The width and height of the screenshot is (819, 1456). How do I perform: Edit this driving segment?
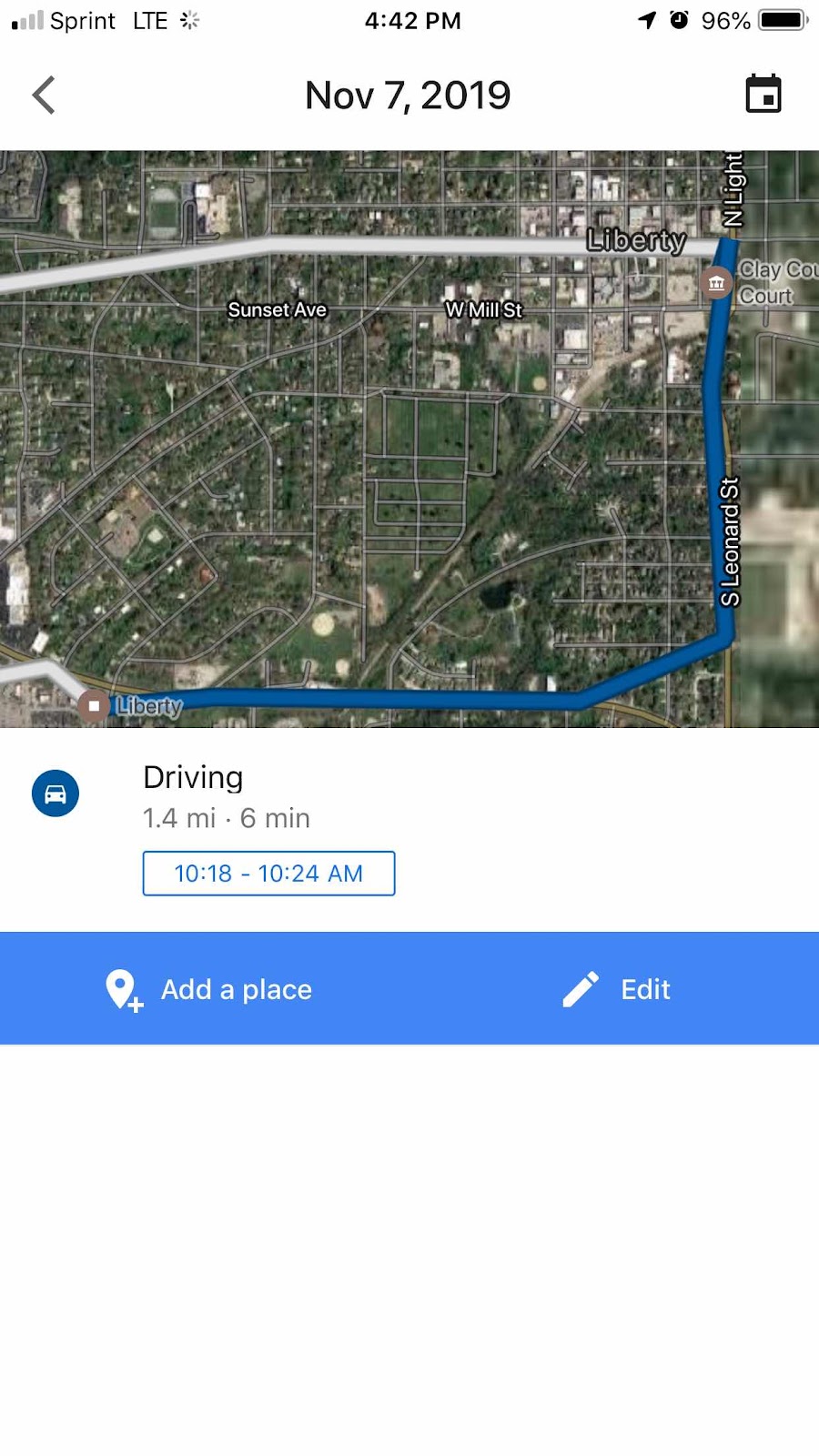point(617,989)
